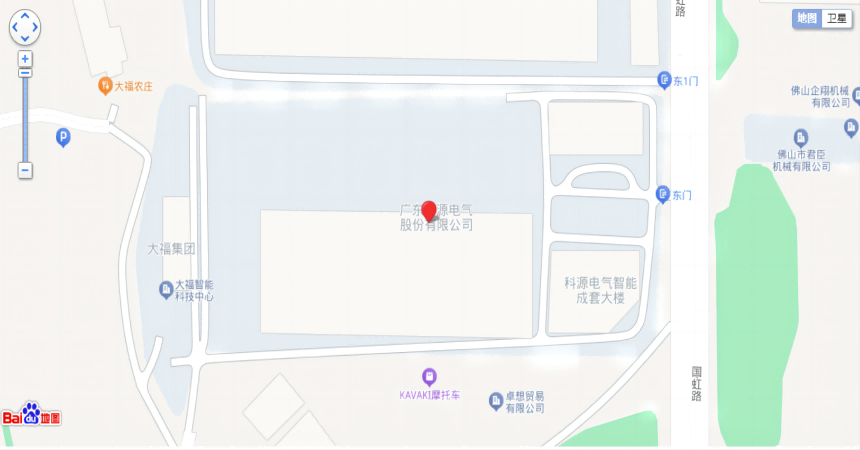Viewport: 860px width, 450px height.
Task: Pan the map up with the arrow
Action: pos(25,17)
